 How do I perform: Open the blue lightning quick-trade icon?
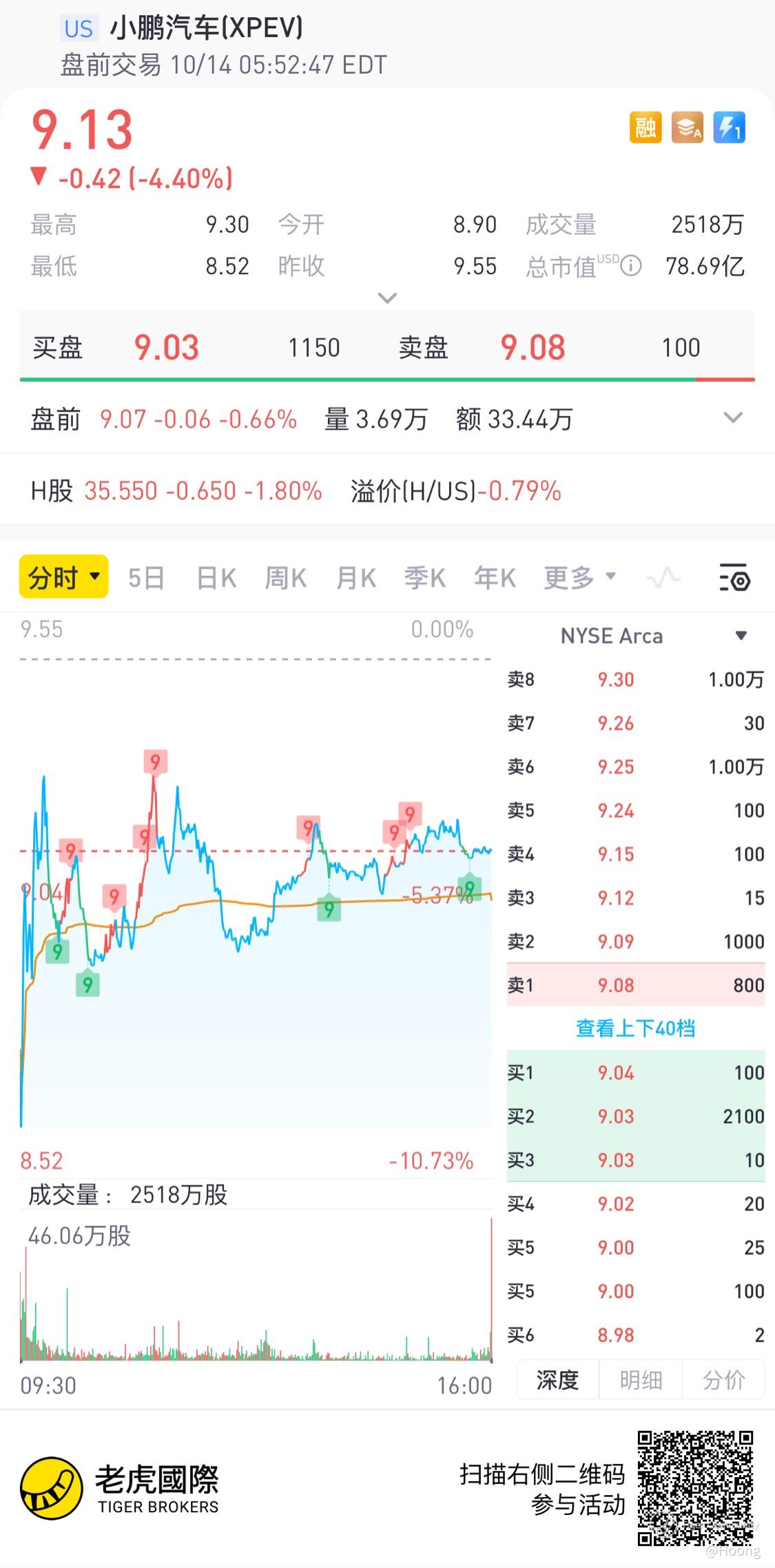pyautogui.click(x=729, y=127)
